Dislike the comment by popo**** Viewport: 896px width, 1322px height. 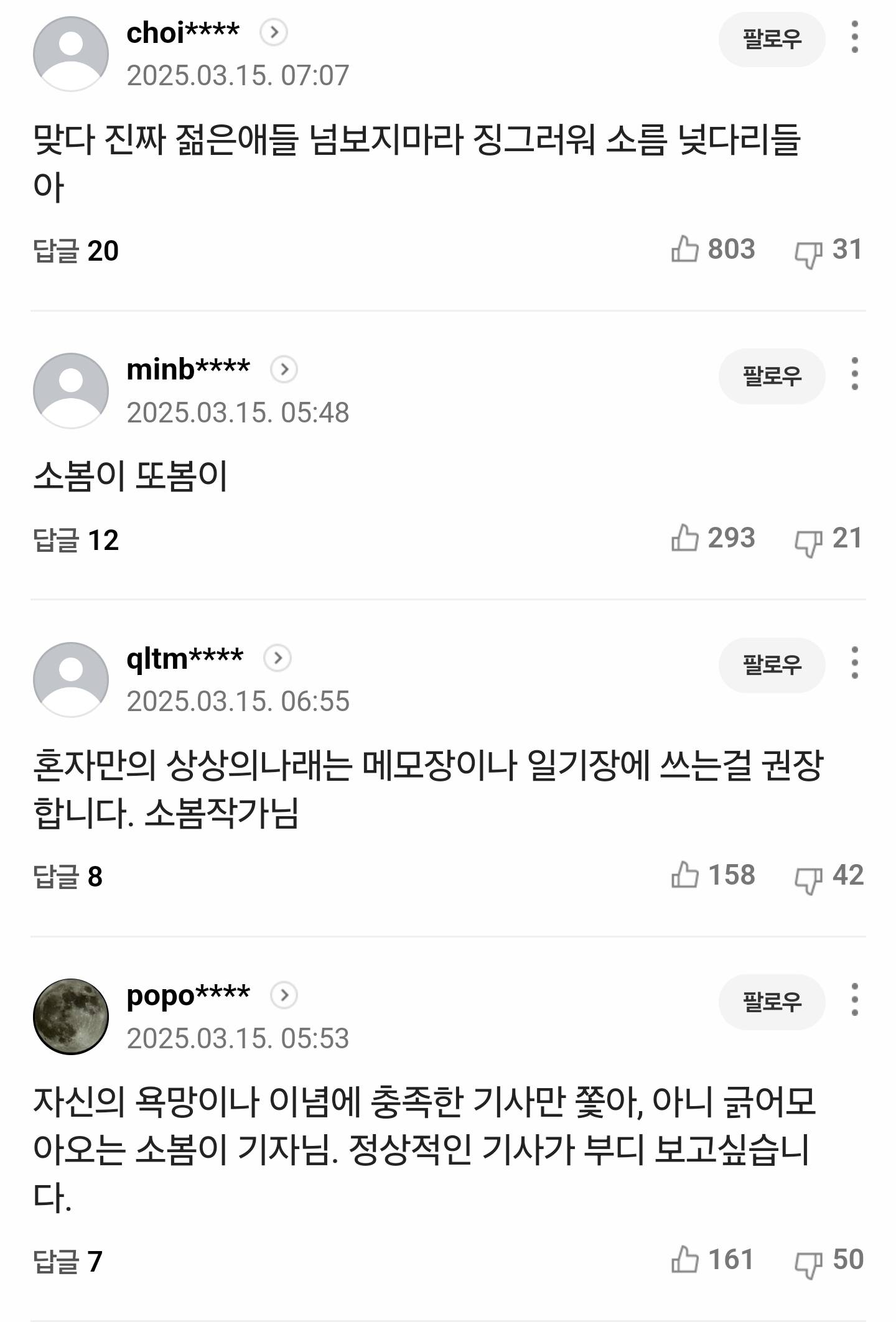pos(808,1262)
